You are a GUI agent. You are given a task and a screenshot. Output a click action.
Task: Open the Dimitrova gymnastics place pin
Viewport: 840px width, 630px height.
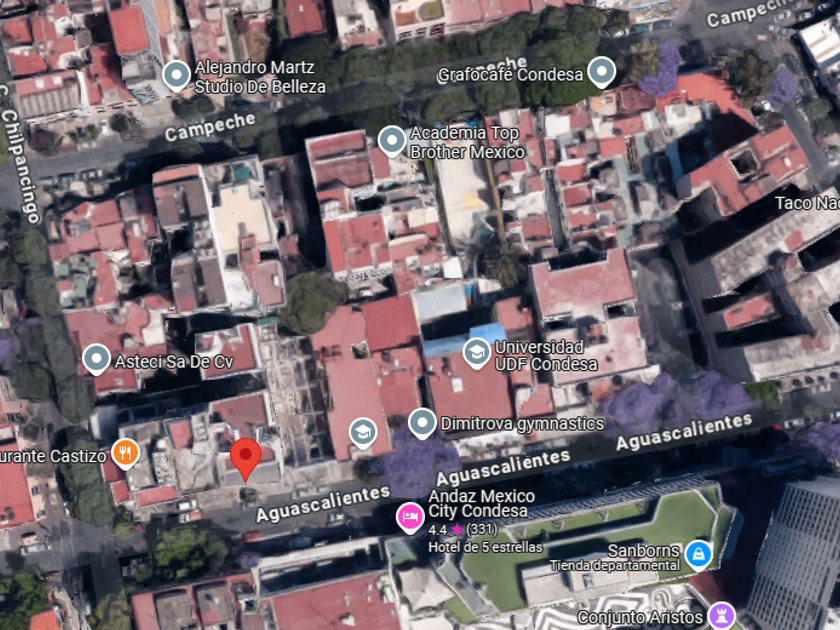tap(422, 422)
